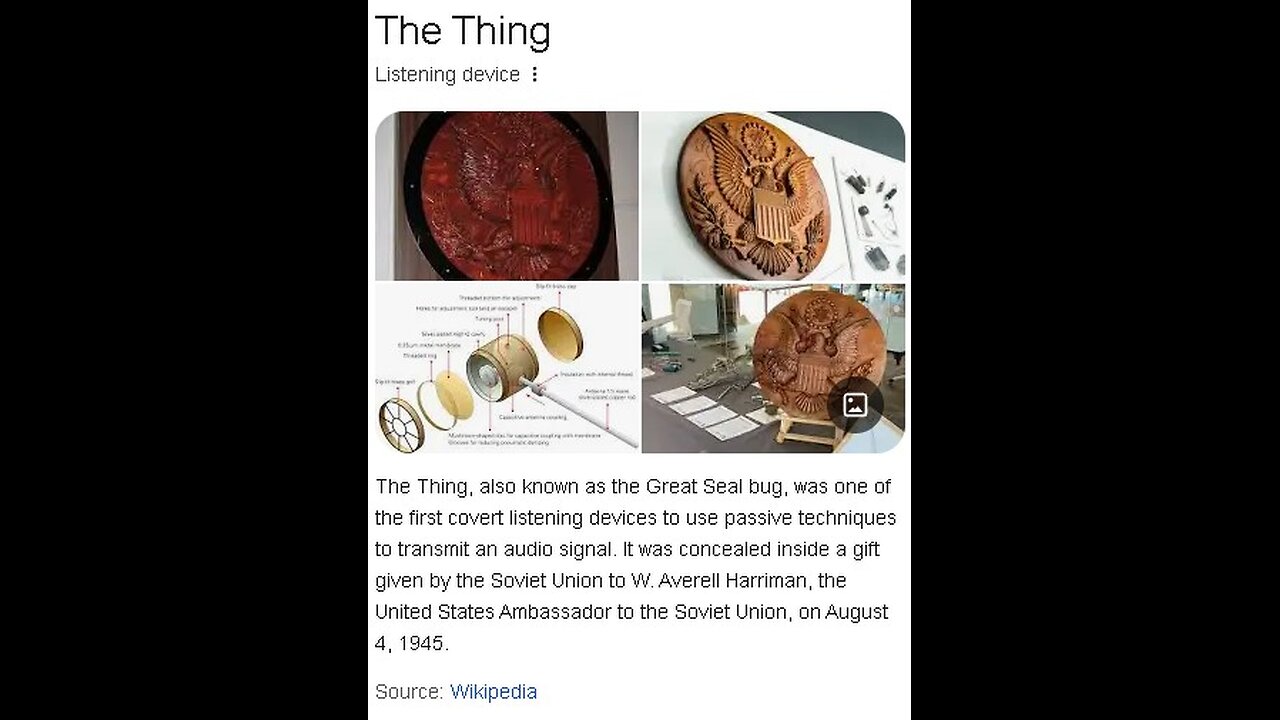This screenshot has width=1280, height=720.
Task: Open more images via the gallery icon
Action: [855, 405]
